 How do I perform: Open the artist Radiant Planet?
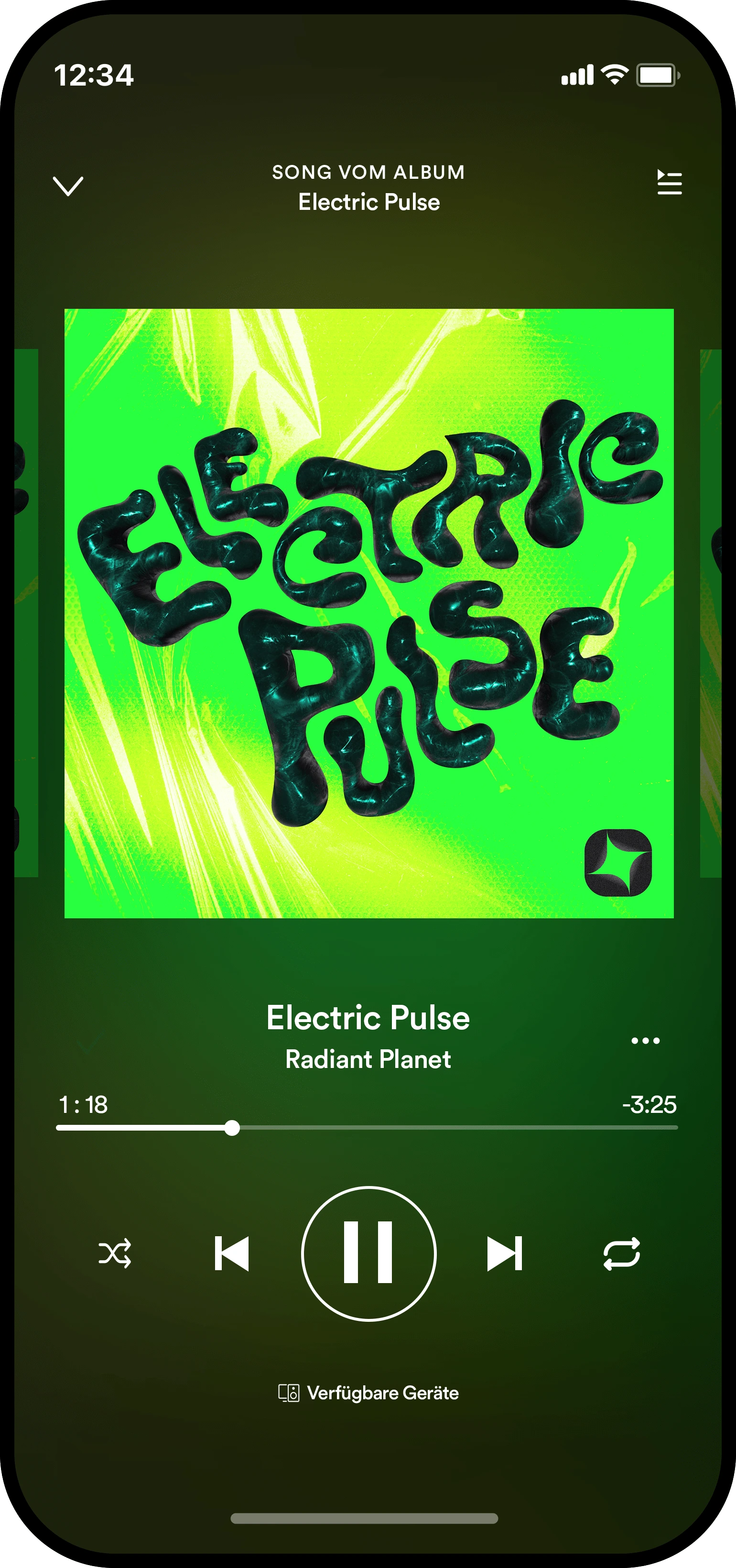(x=368, y=1059)
